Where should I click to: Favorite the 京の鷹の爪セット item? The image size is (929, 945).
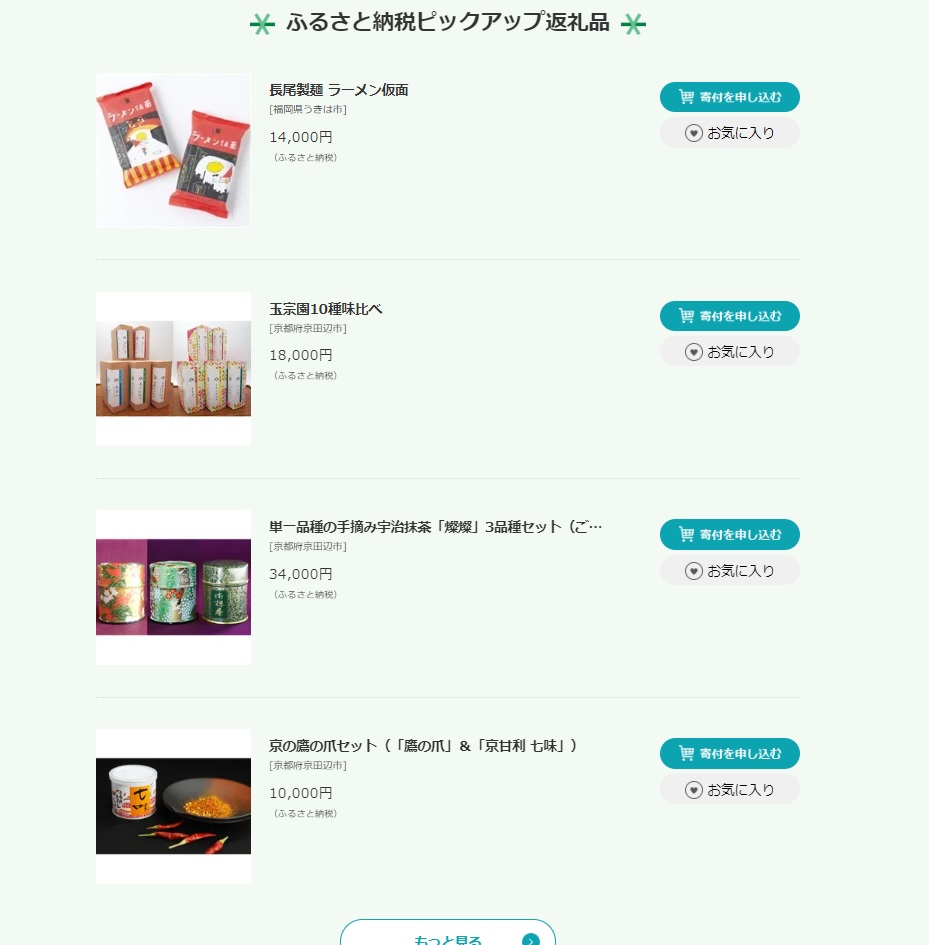pos(729,789)
